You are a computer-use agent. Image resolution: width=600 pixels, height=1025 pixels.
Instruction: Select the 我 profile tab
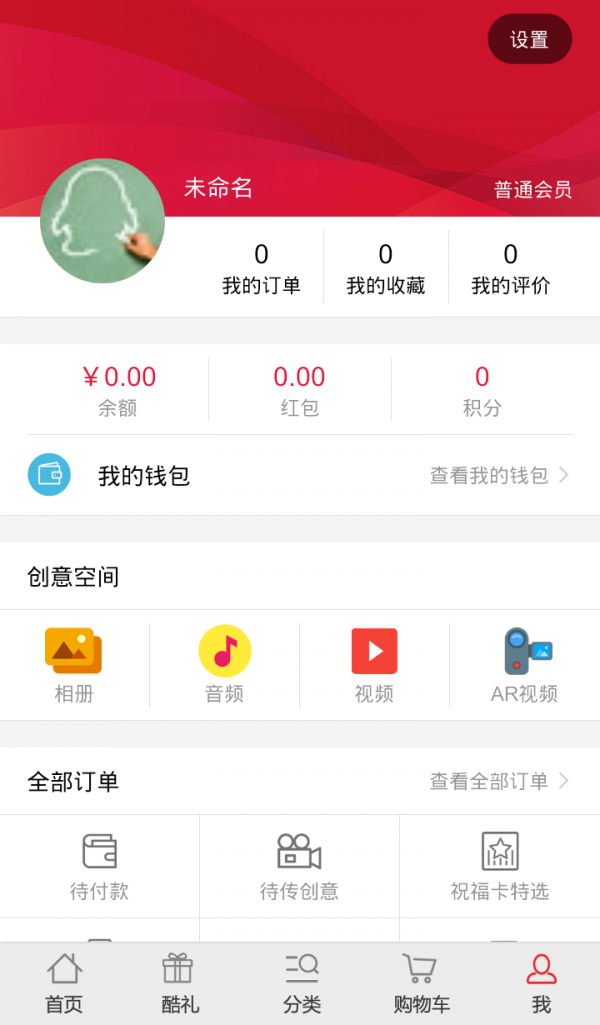[541, 984]
